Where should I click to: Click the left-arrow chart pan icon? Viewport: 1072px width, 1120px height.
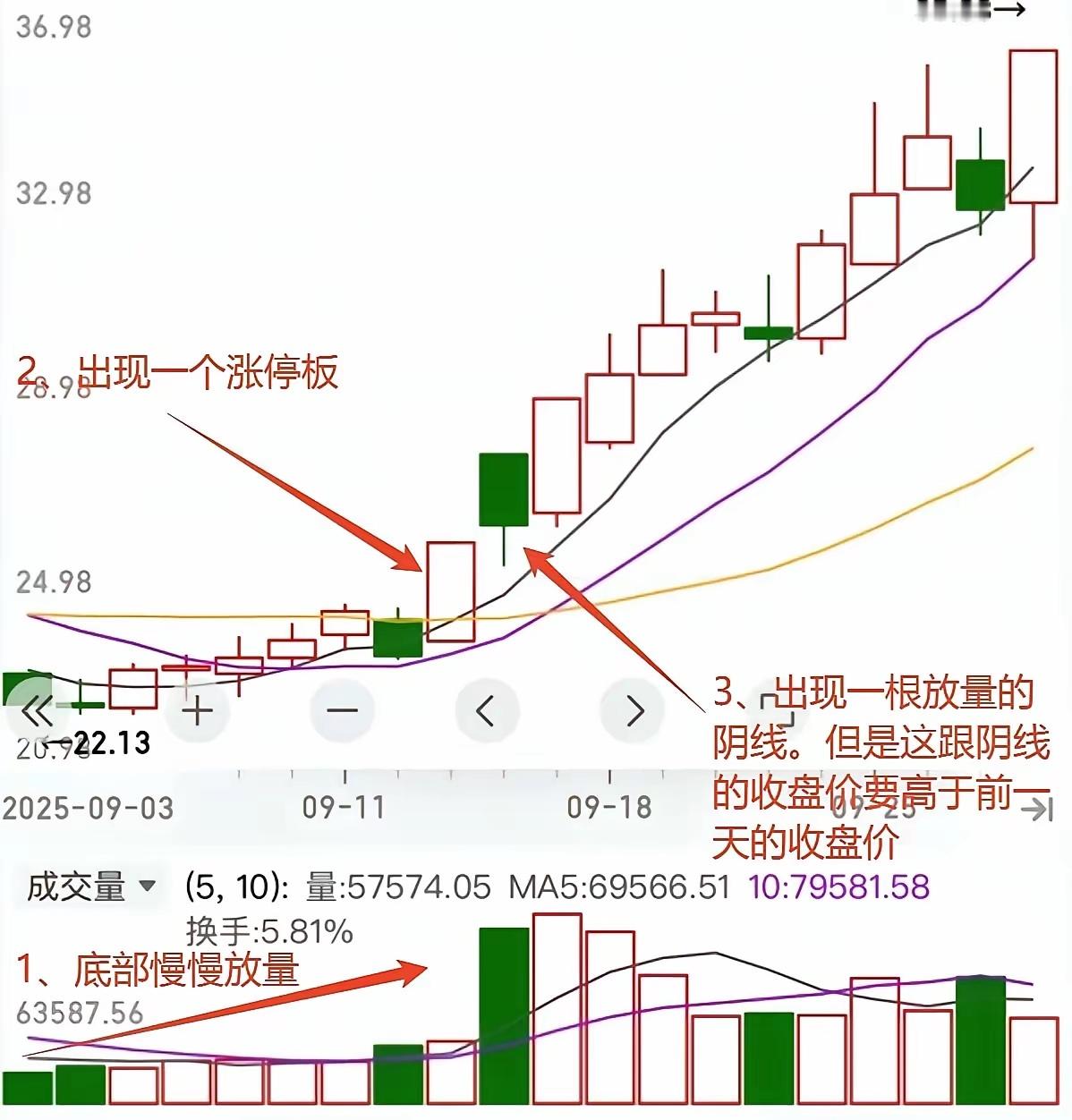486,708
